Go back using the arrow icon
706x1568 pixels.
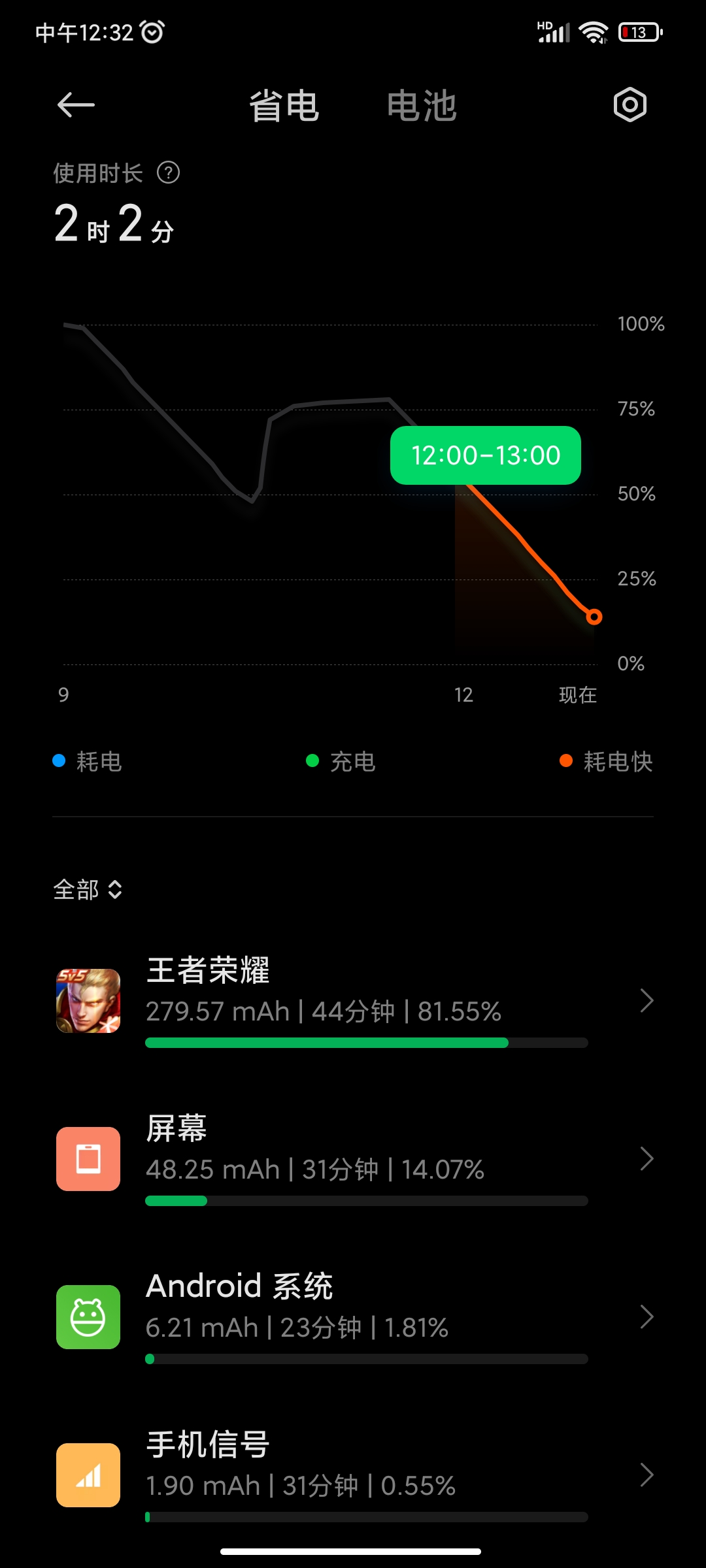pos(76,105)
